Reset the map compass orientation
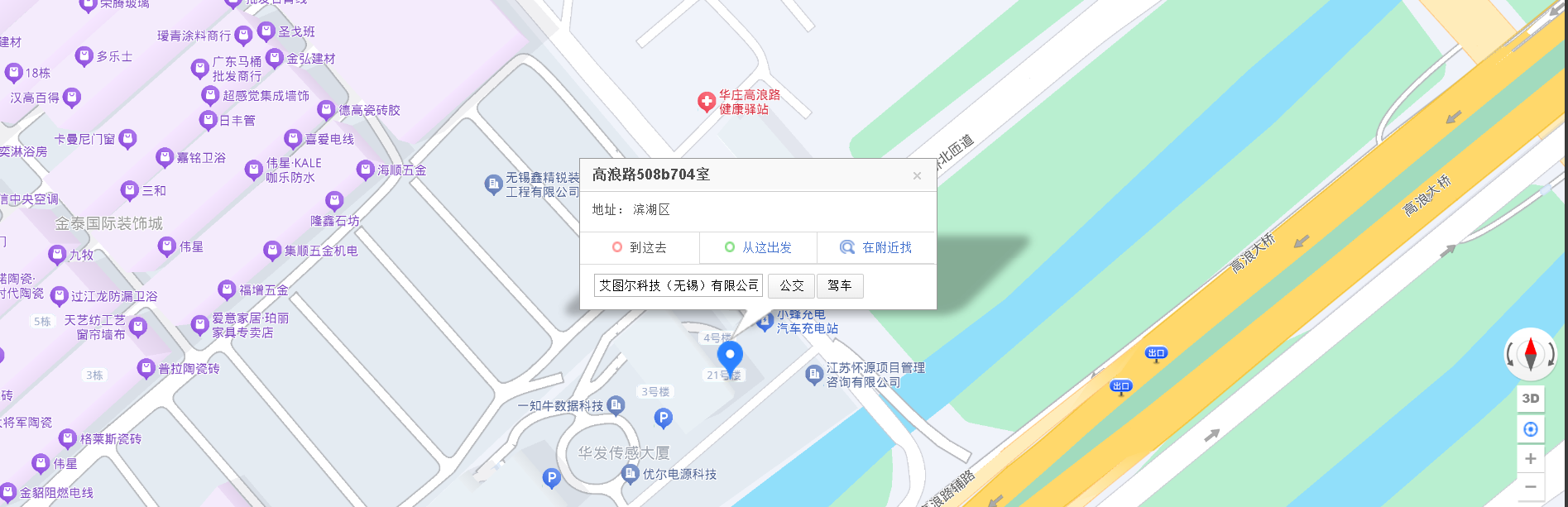This screenshot has height=507, width=1568. (1531, 353)
